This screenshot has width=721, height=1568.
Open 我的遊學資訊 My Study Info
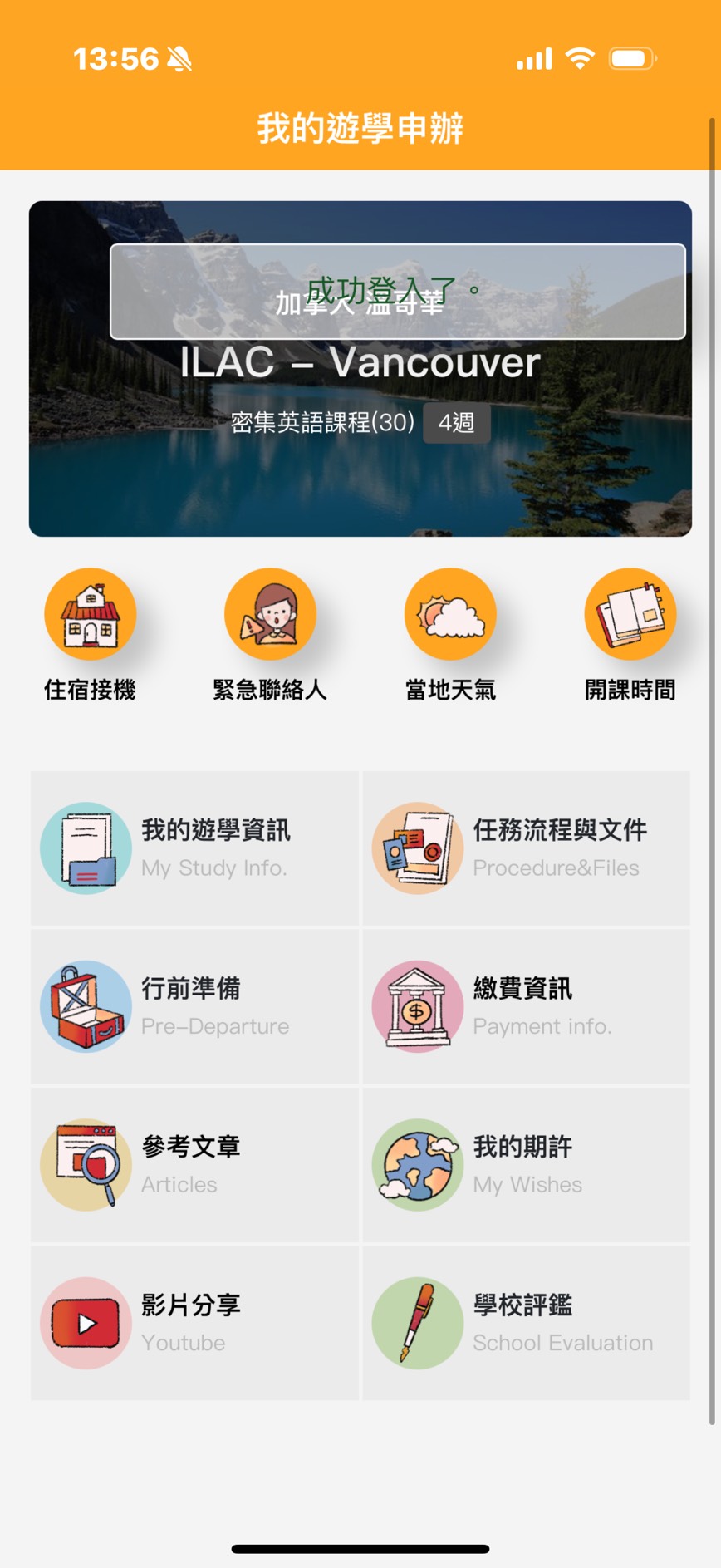[194, 848]
